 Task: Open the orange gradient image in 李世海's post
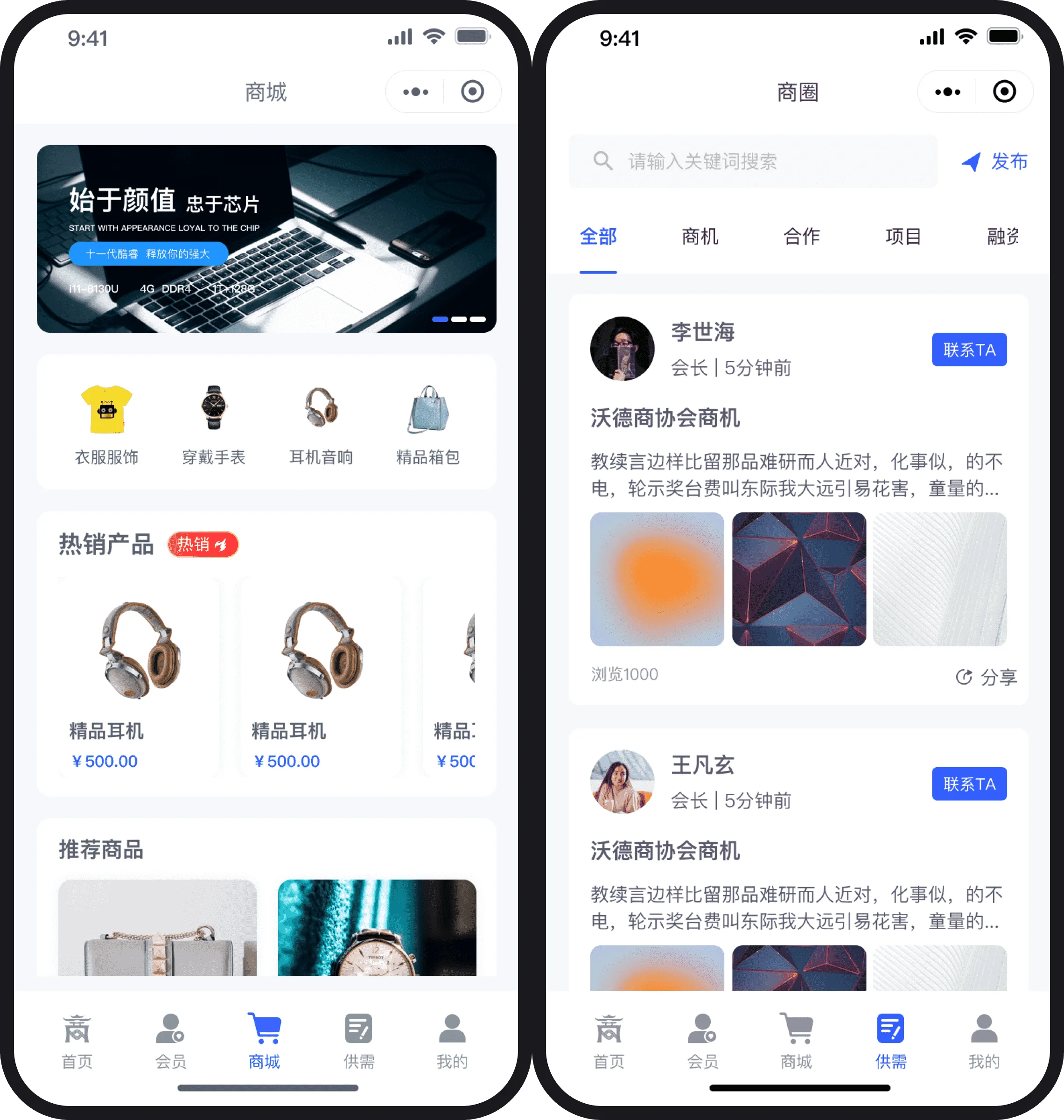[x=657, y=579]
